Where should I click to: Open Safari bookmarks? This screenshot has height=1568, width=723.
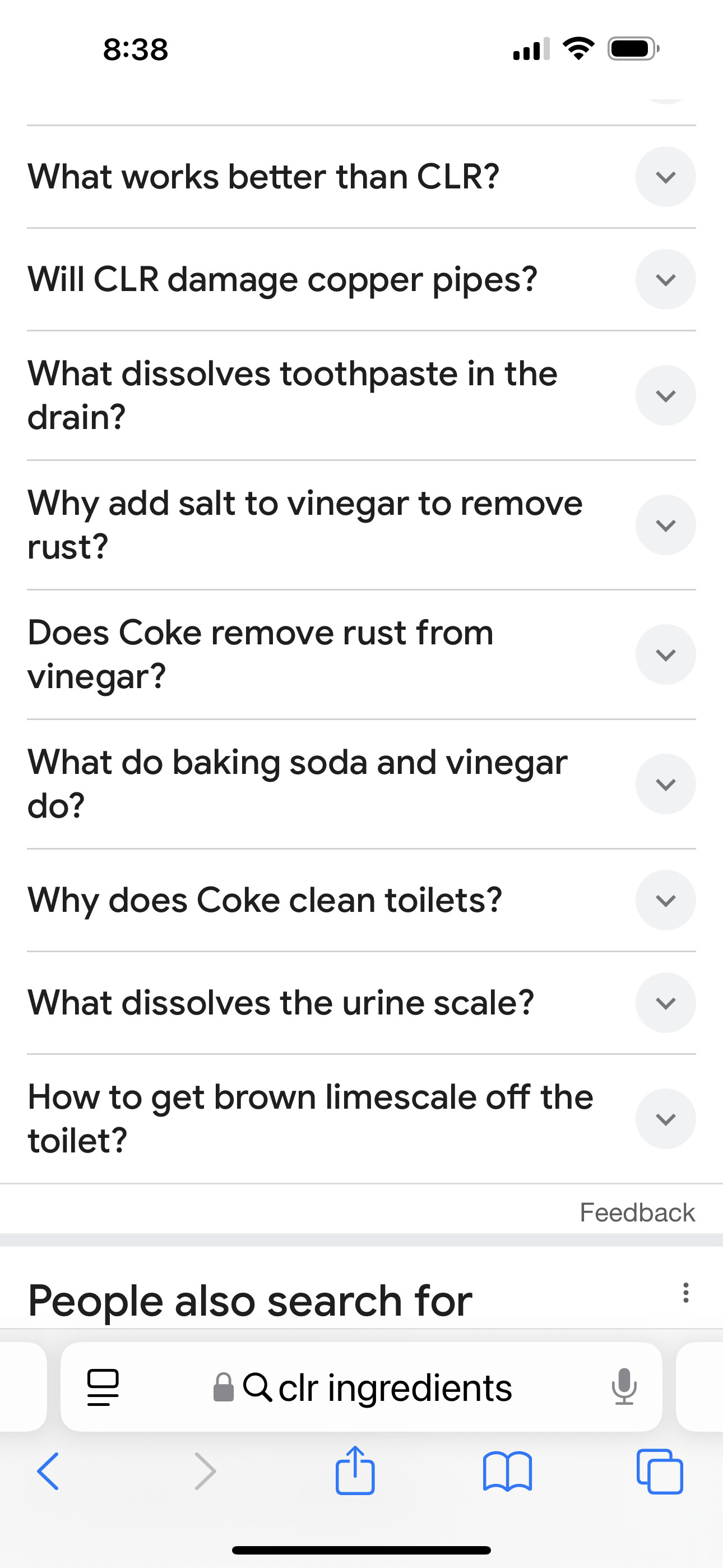(x=508, y=1472)
